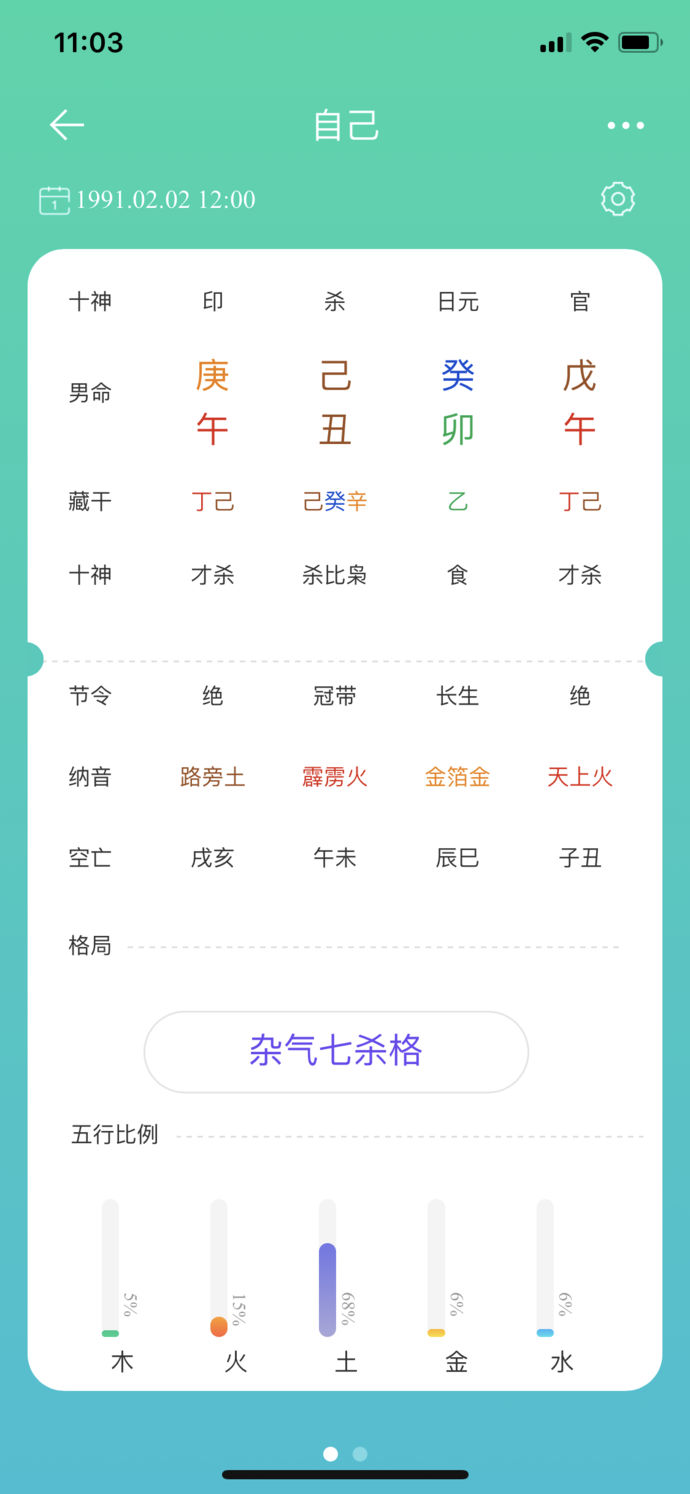Open the 杂气七杀格 pattern details
Screen dimensions: 690x1494
point(336,1052)
